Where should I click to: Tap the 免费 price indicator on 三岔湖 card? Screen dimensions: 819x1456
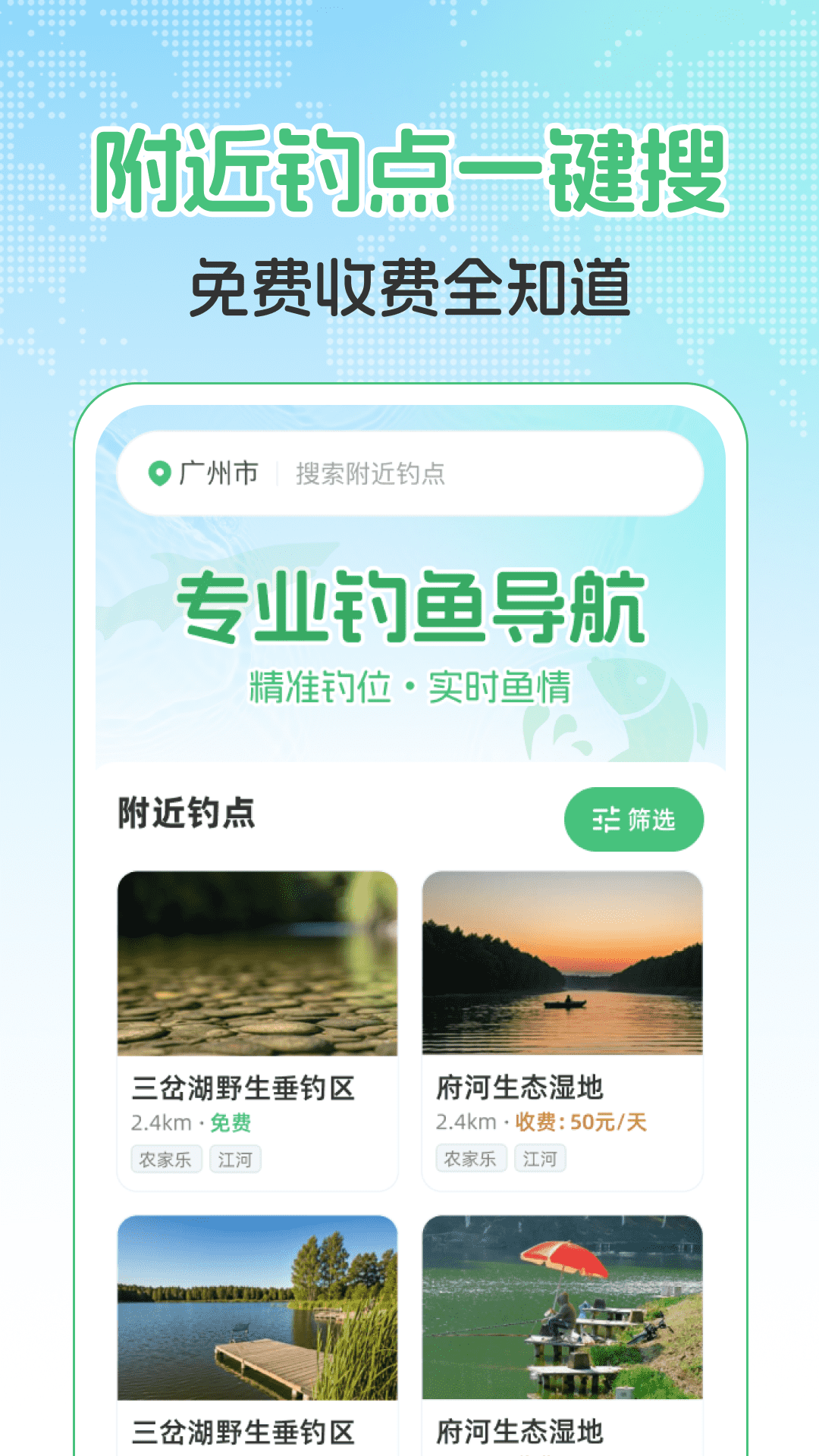click(x=231, y=1122)
